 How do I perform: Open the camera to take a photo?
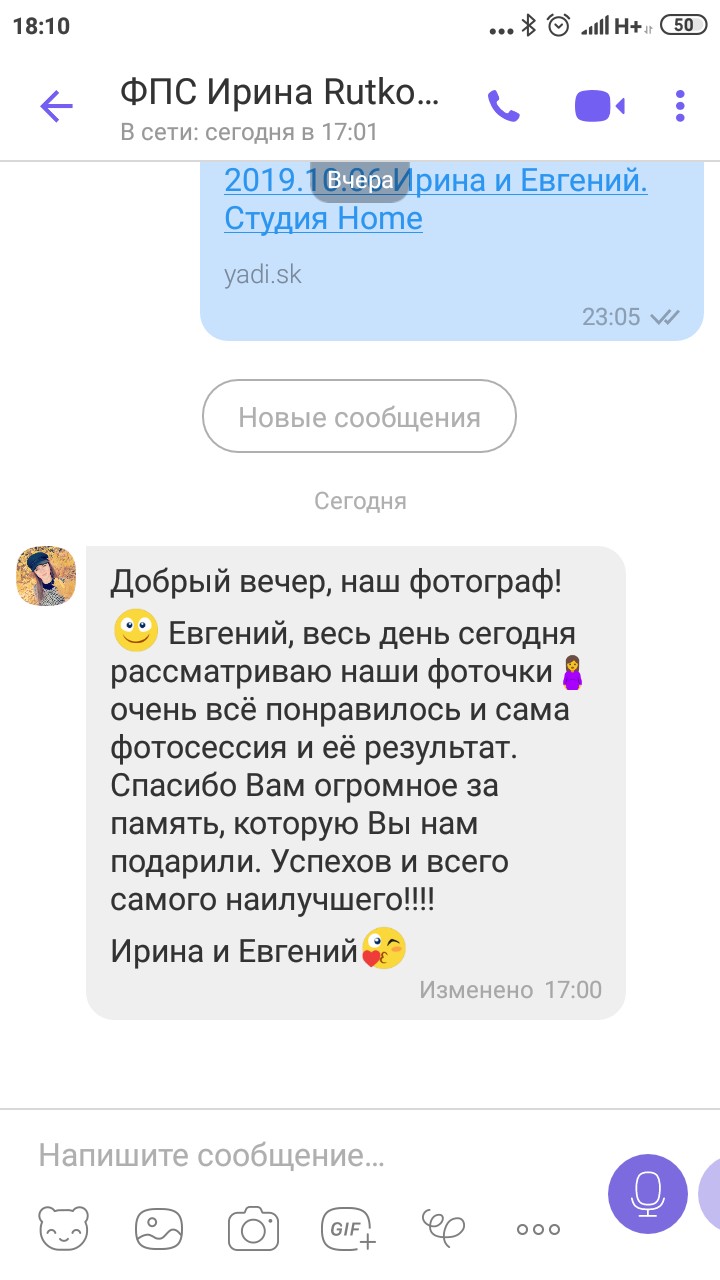coord(252,1228)
